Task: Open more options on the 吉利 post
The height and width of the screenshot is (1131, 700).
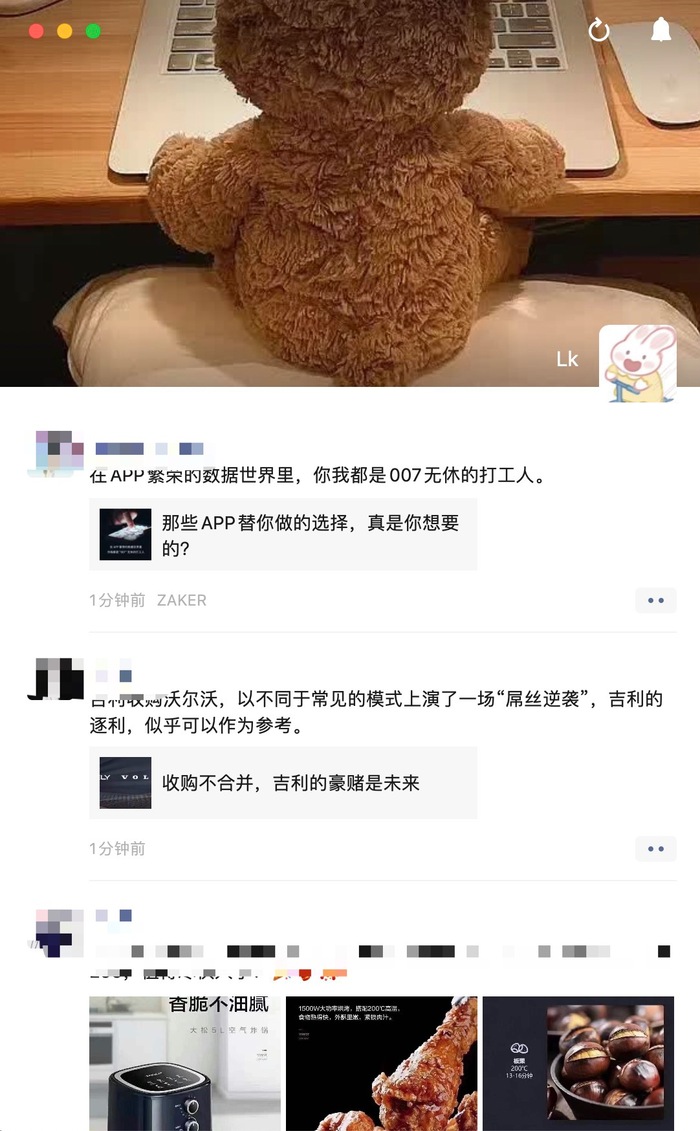Action: point(655,849)
